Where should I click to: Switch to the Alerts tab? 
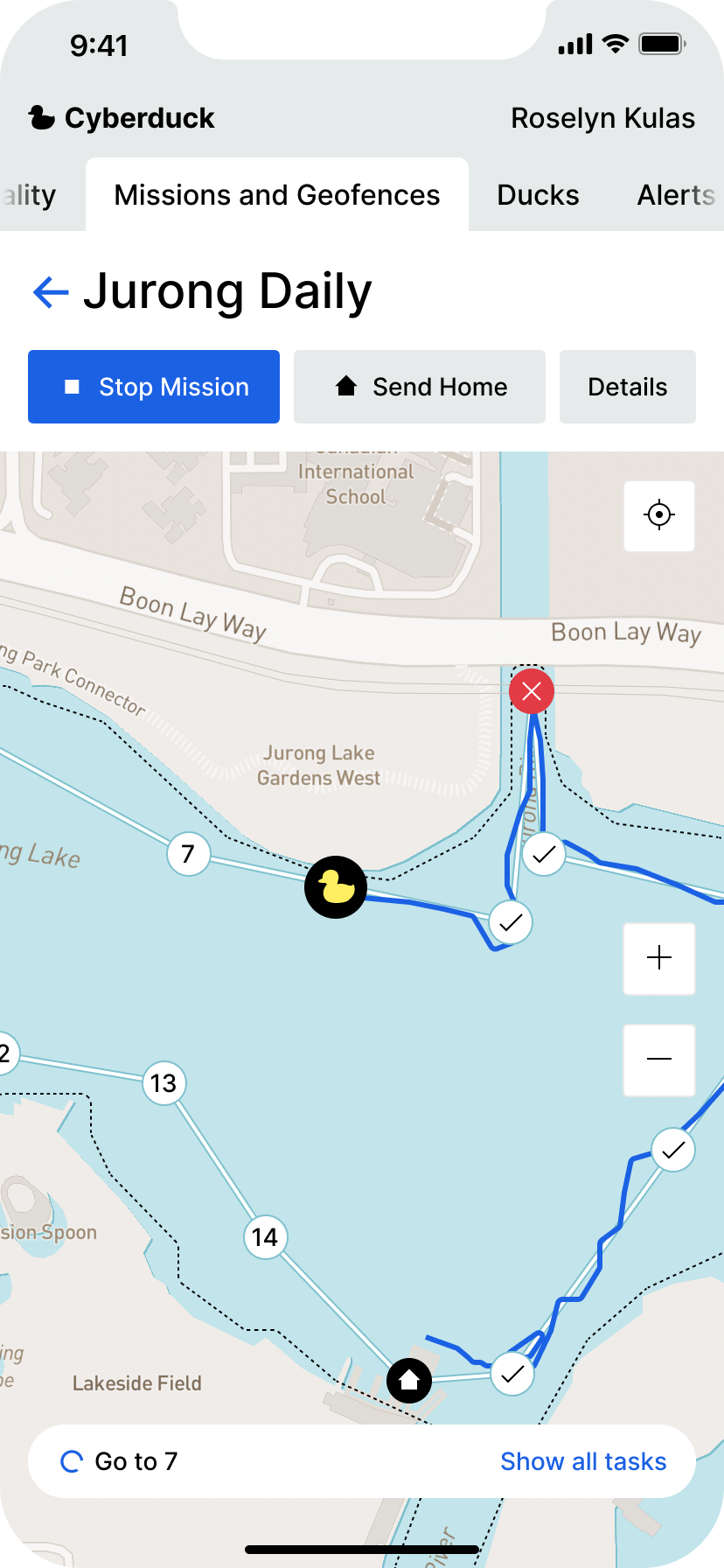tap(675, 195)
